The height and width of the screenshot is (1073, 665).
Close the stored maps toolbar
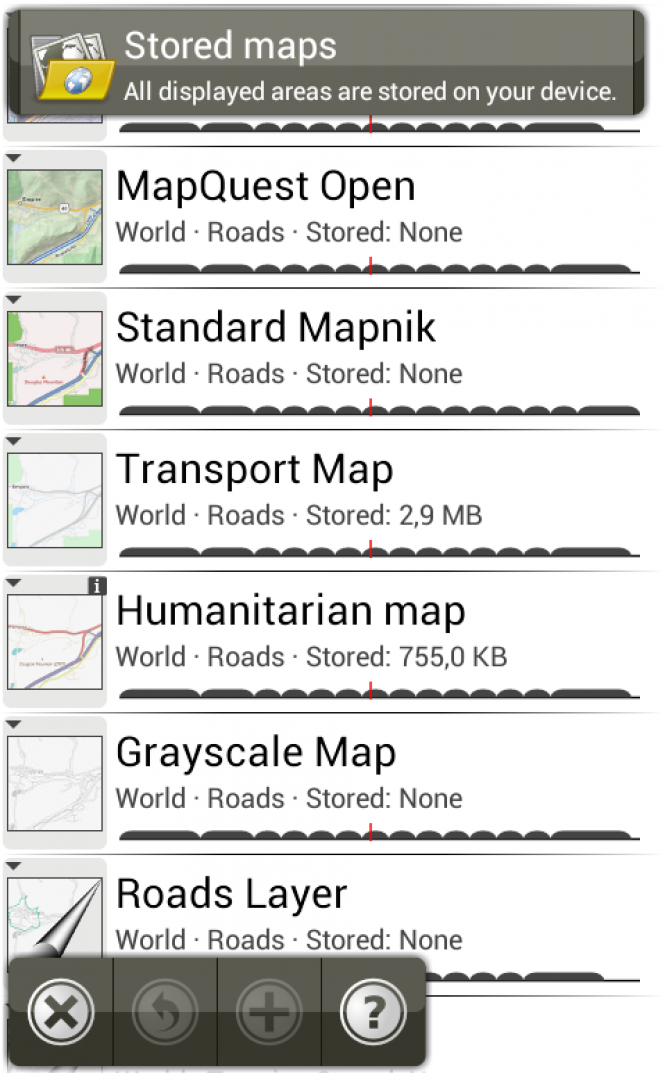click(61, 1011)
